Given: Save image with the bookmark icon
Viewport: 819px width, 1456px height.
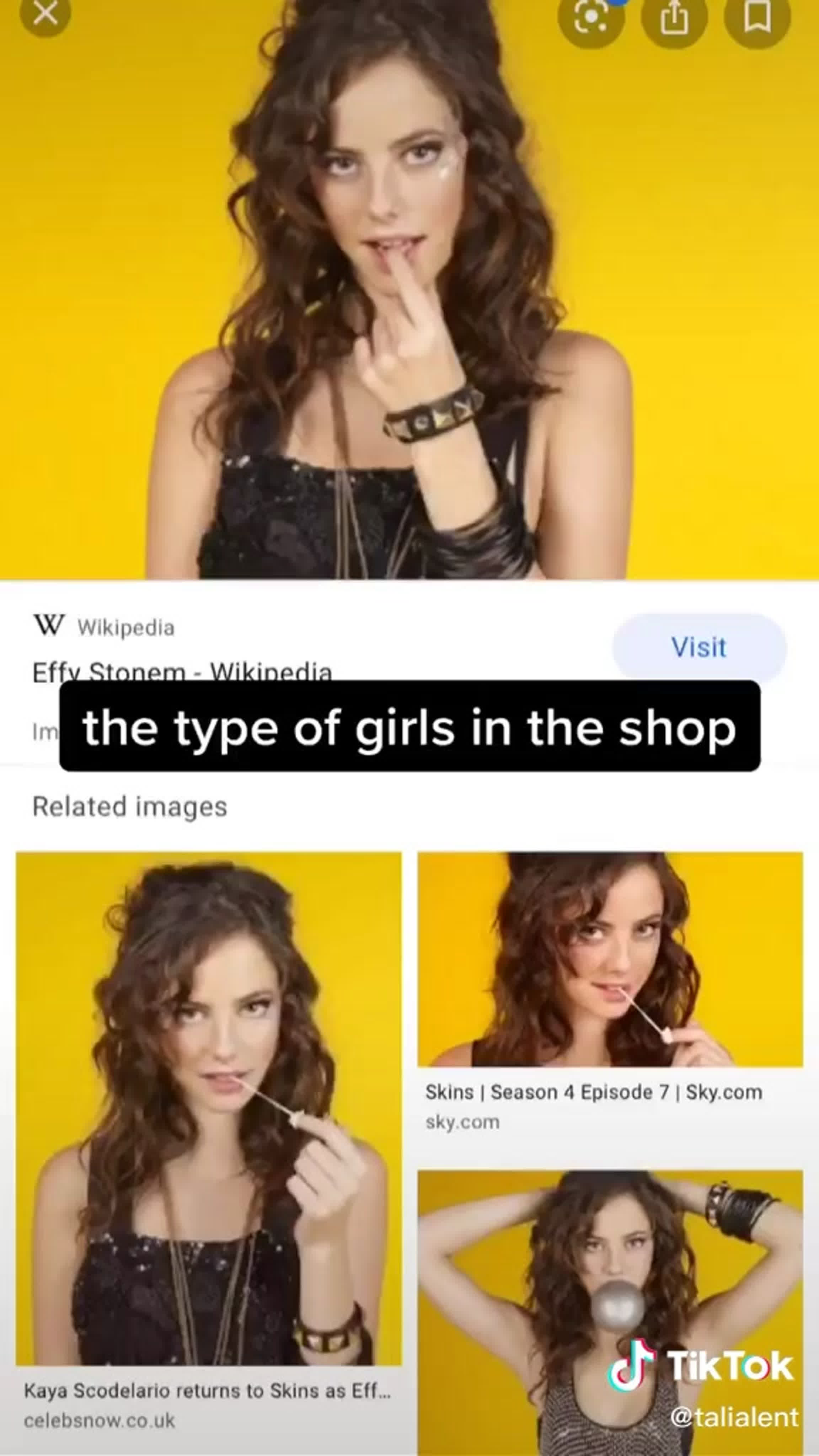Looking at the screenshot, I should tap(757, 17).
